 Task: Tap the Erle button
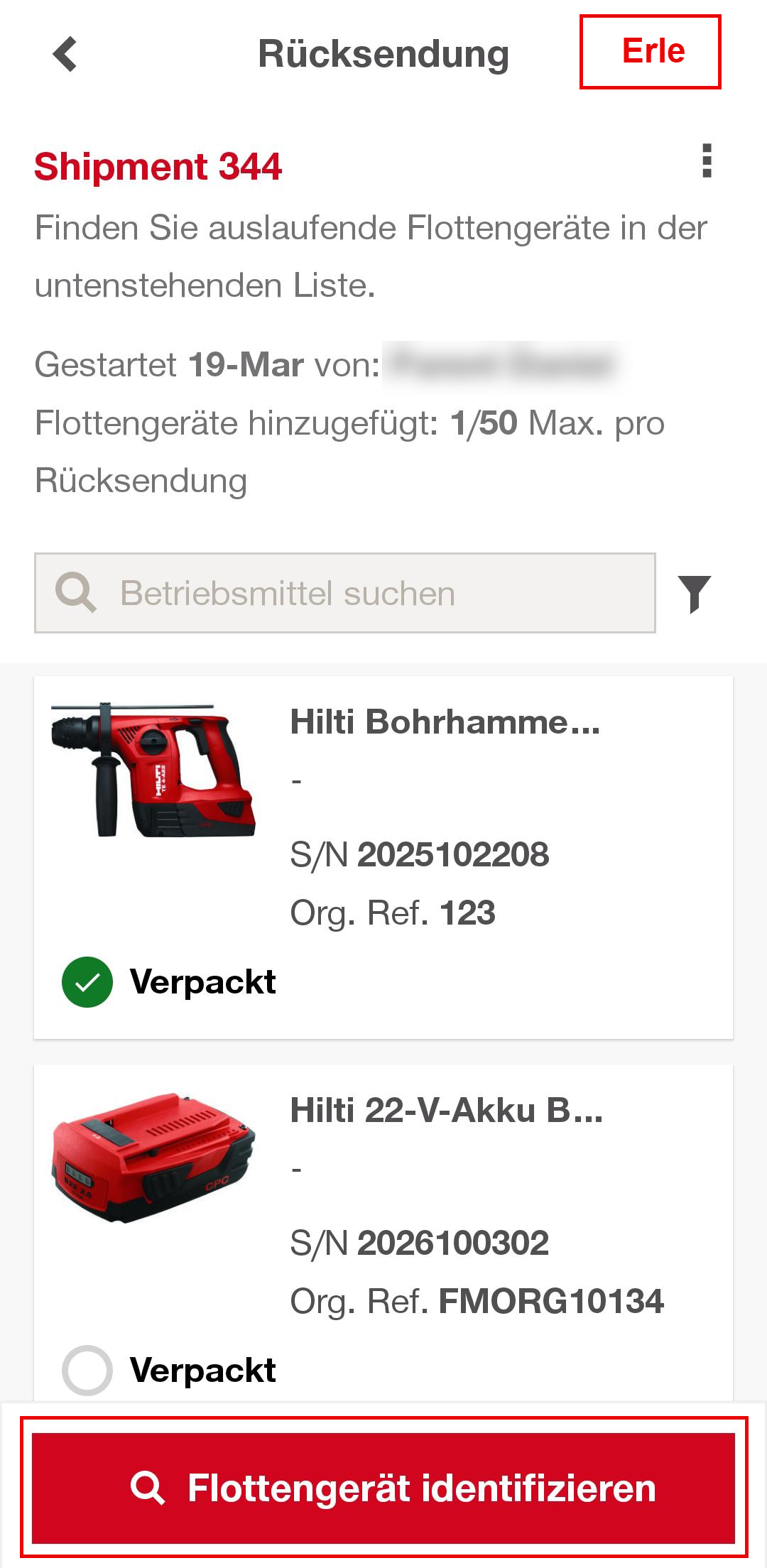(651, 52)
